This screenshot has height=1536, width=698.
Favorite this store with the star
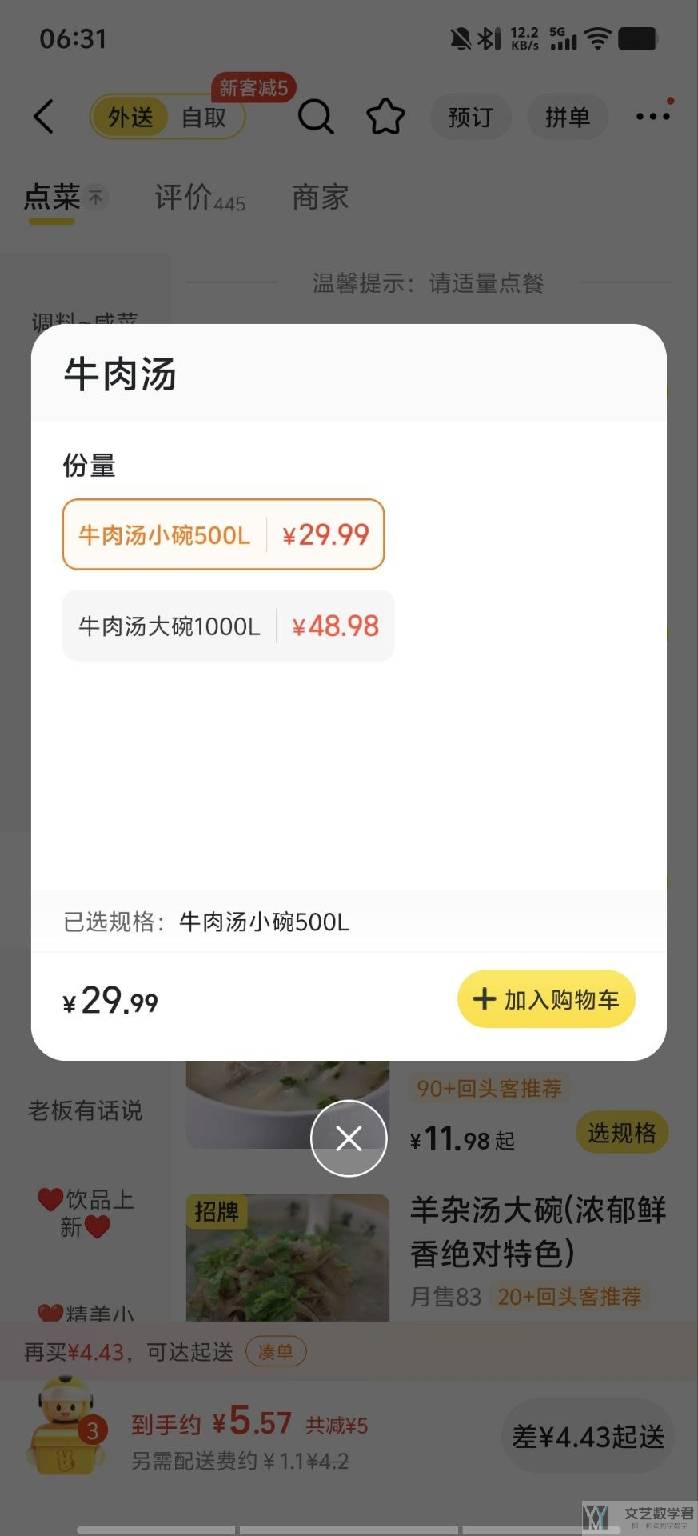(385, 117)
